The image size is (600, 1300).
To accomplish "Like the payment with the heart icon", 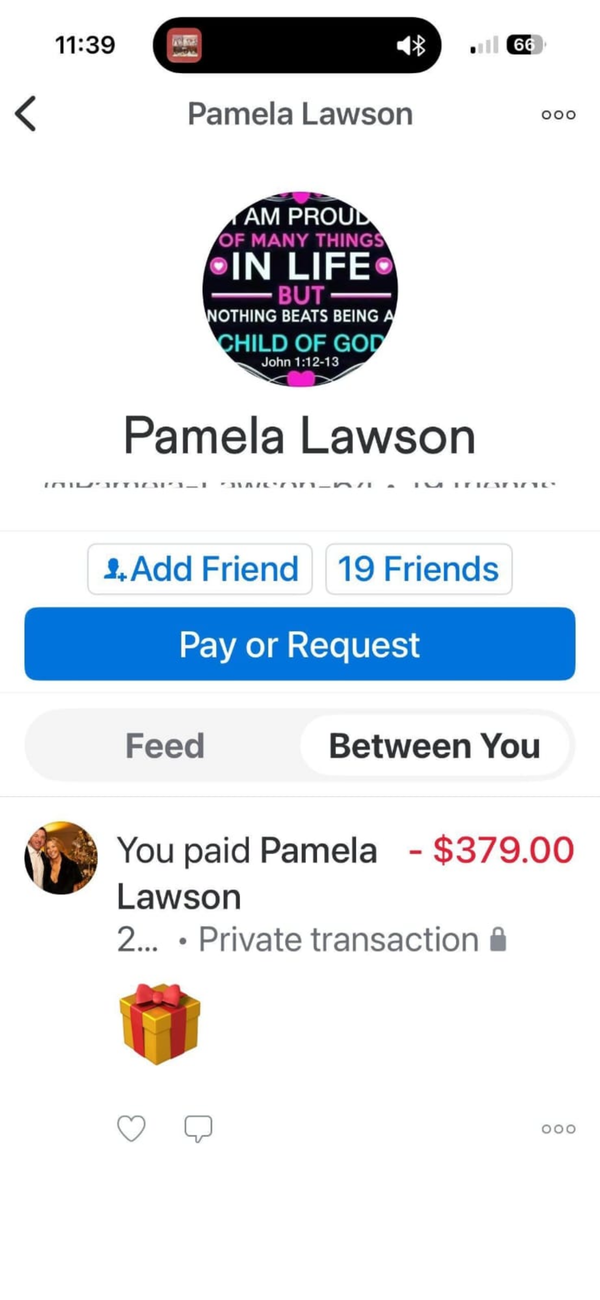I will 131,1129.
